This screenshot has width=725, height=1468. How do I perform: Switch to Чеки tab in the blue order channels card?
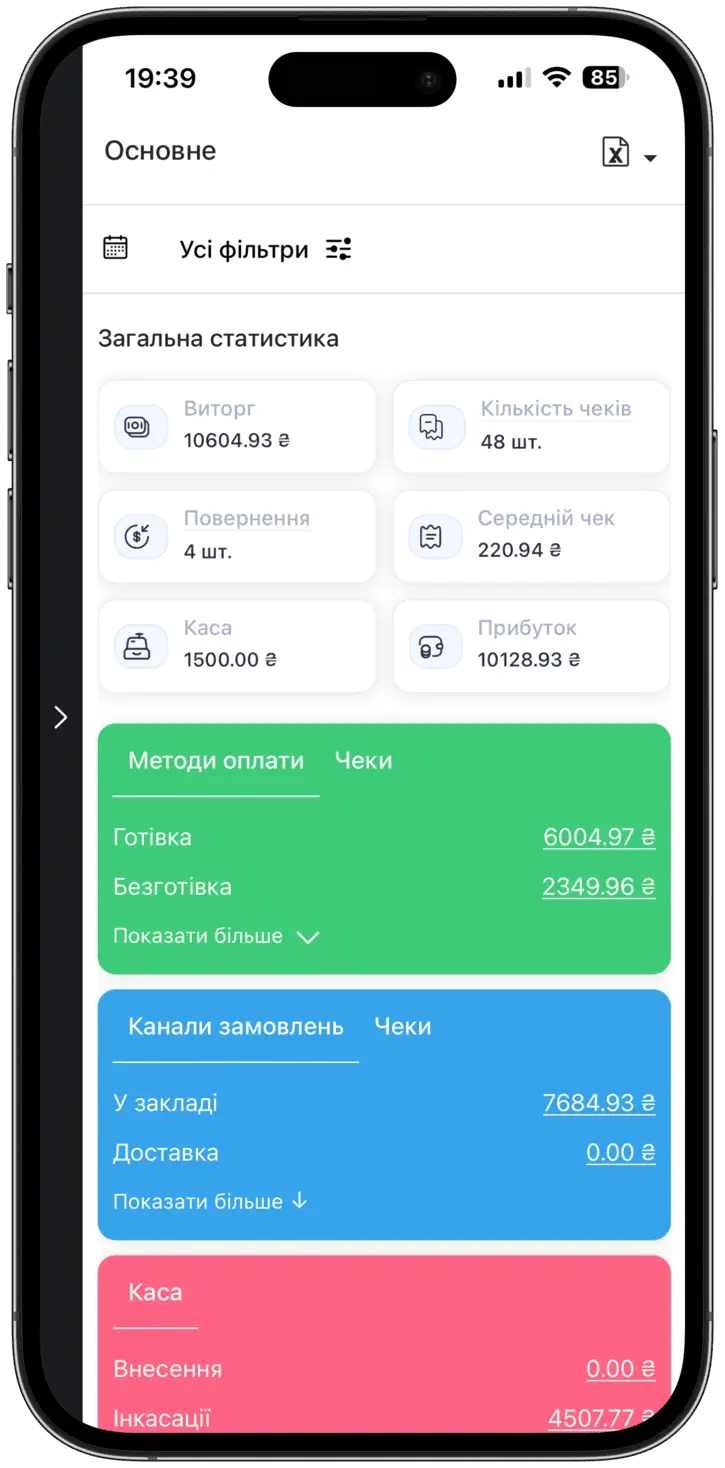(402, 1027)
